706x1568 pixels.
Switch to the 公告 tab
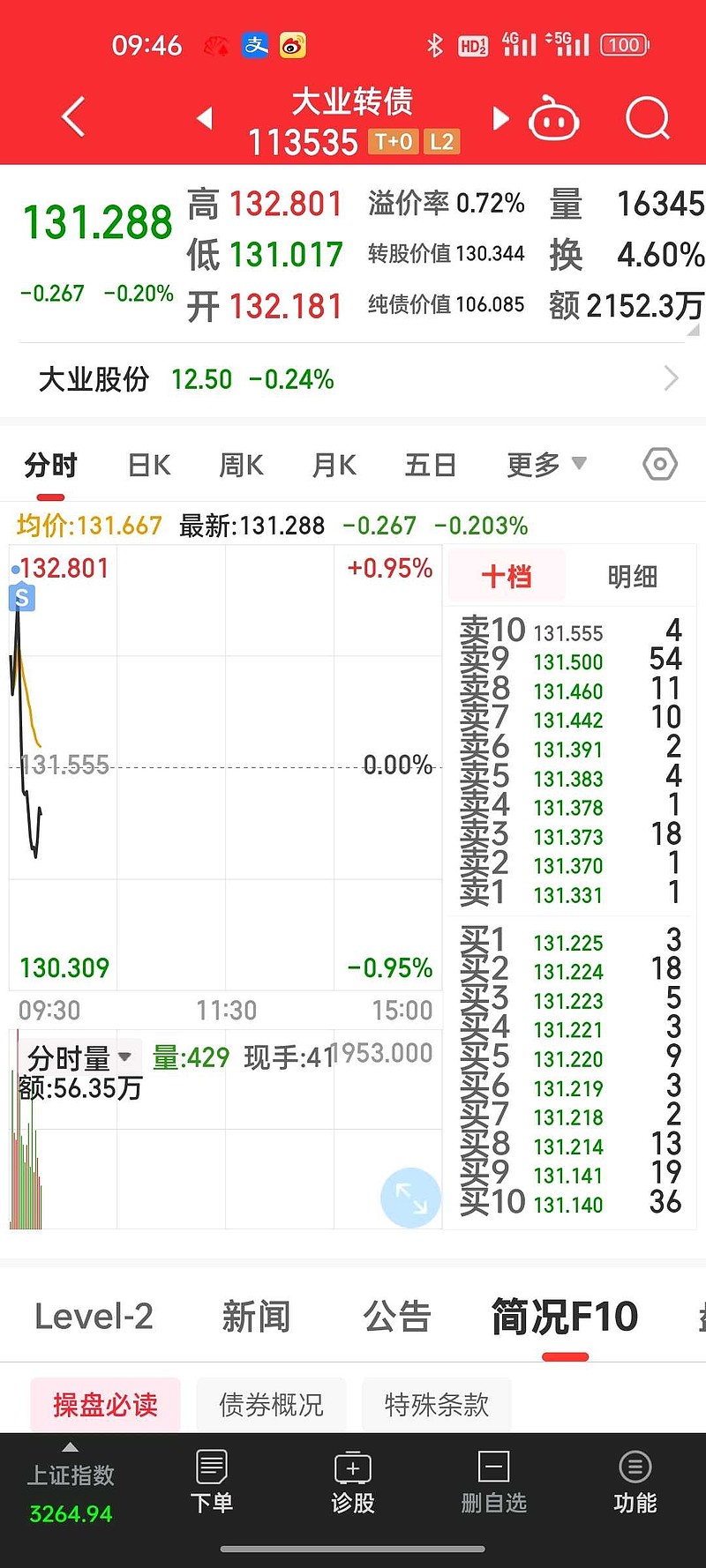pos(397,1317)
